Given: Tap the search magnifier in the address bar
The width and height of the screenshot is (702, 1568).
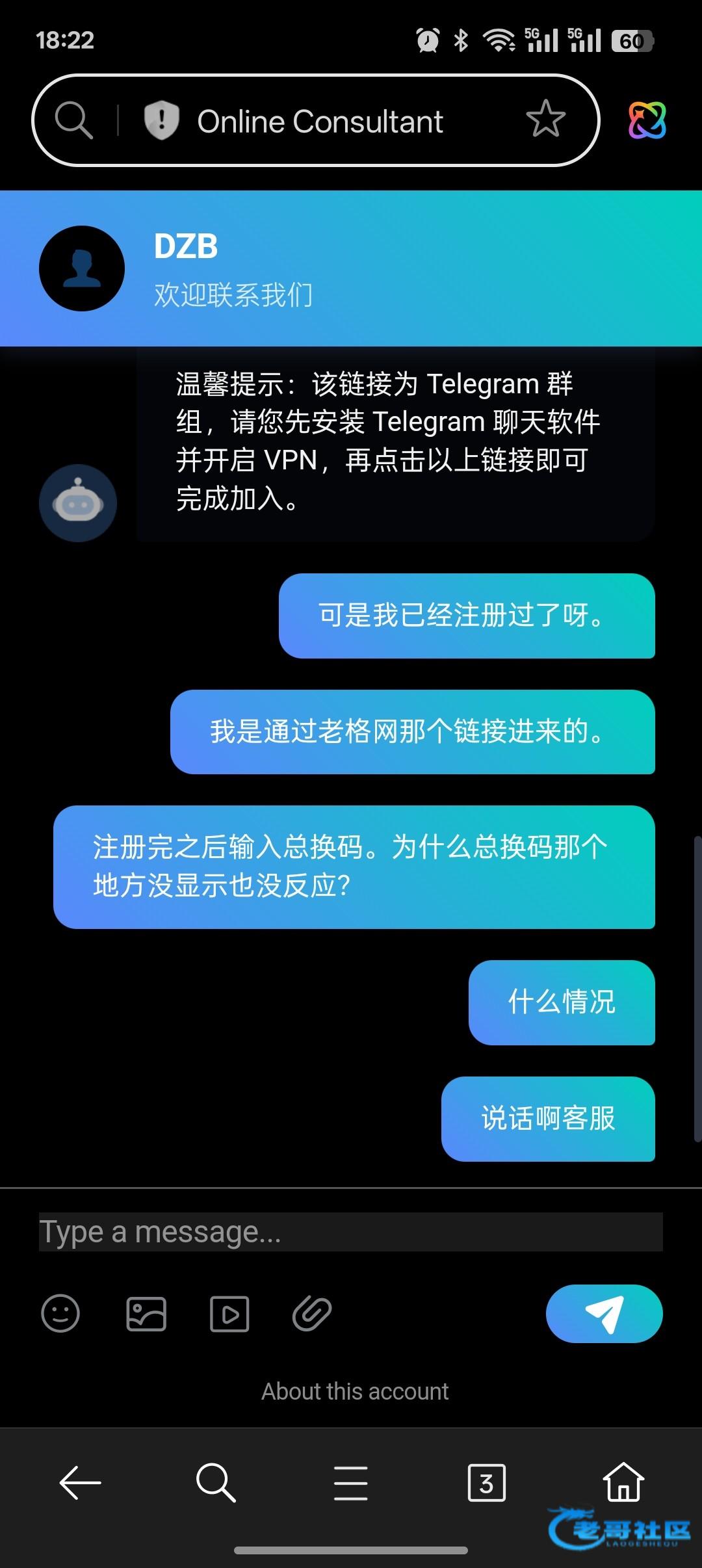Looking at the screenshot, I should tap(73, 120).
